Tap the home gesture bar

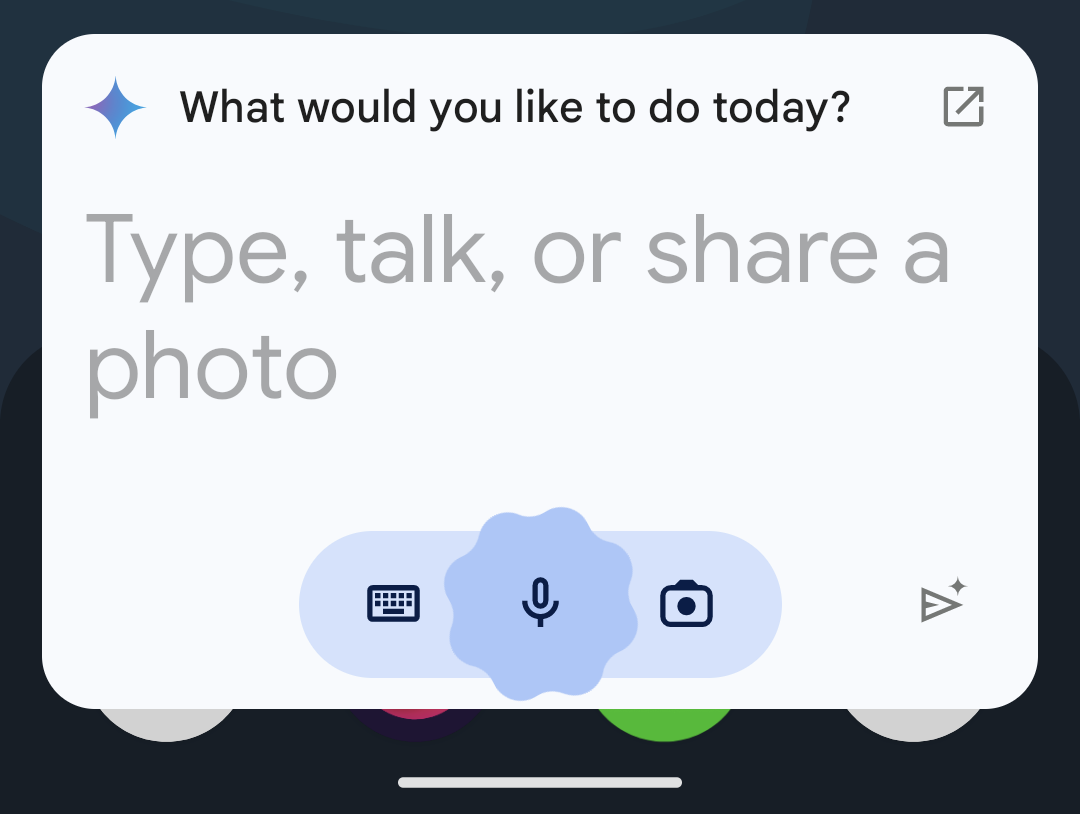[540, 782]
